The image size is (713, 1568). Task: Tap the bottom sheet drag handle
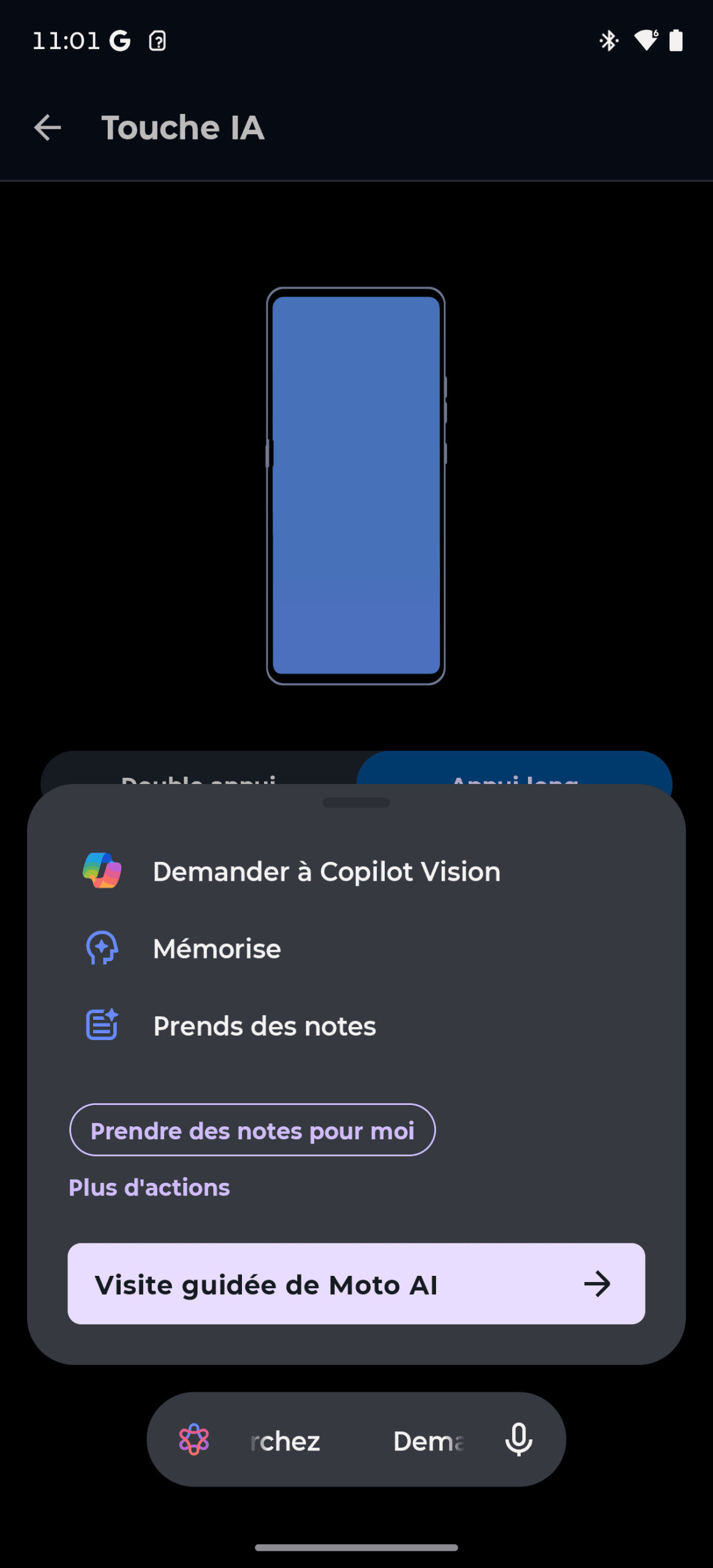356,802
